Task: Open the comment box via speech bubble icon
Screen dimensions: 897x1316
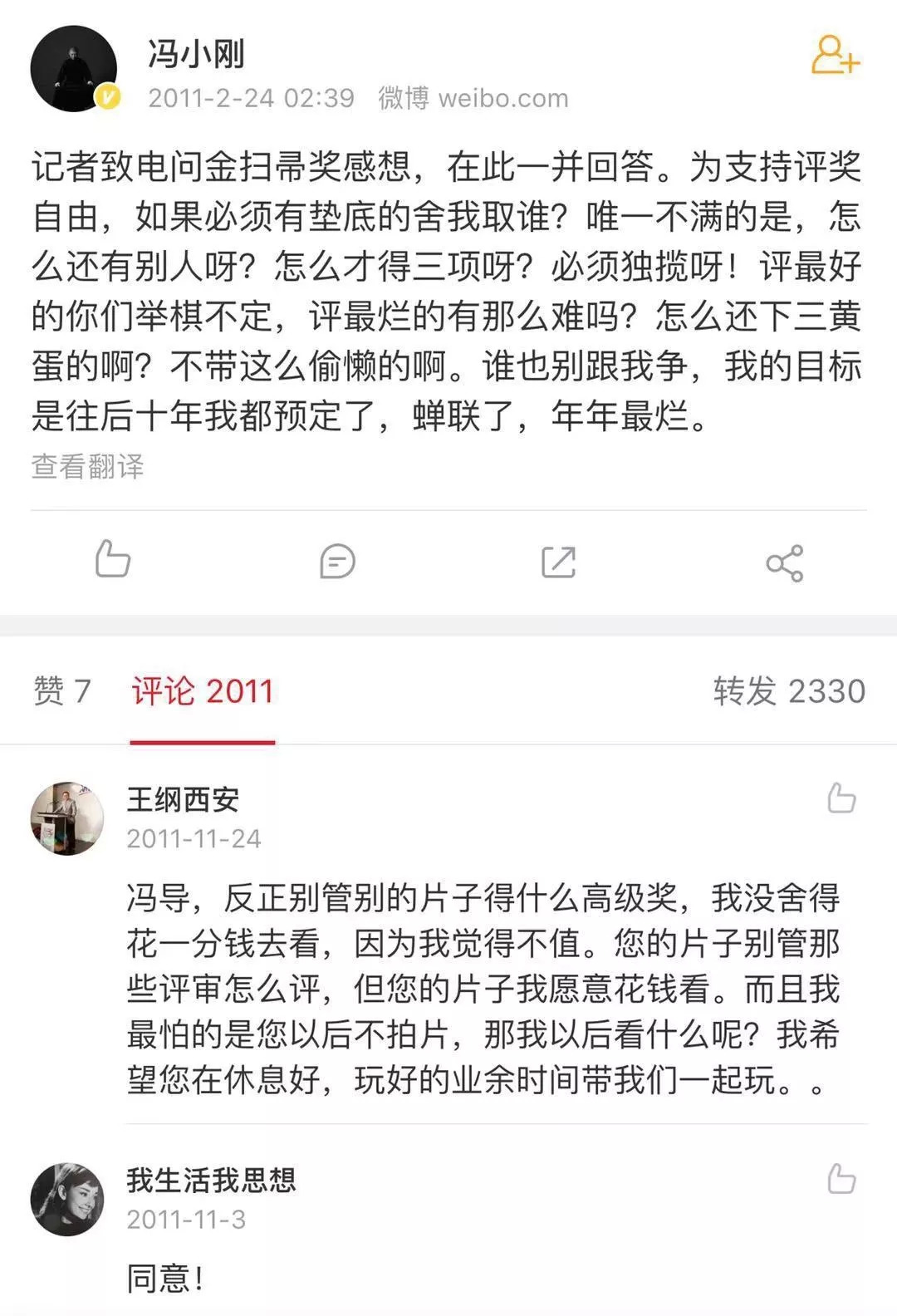Action: pos(336,562)
